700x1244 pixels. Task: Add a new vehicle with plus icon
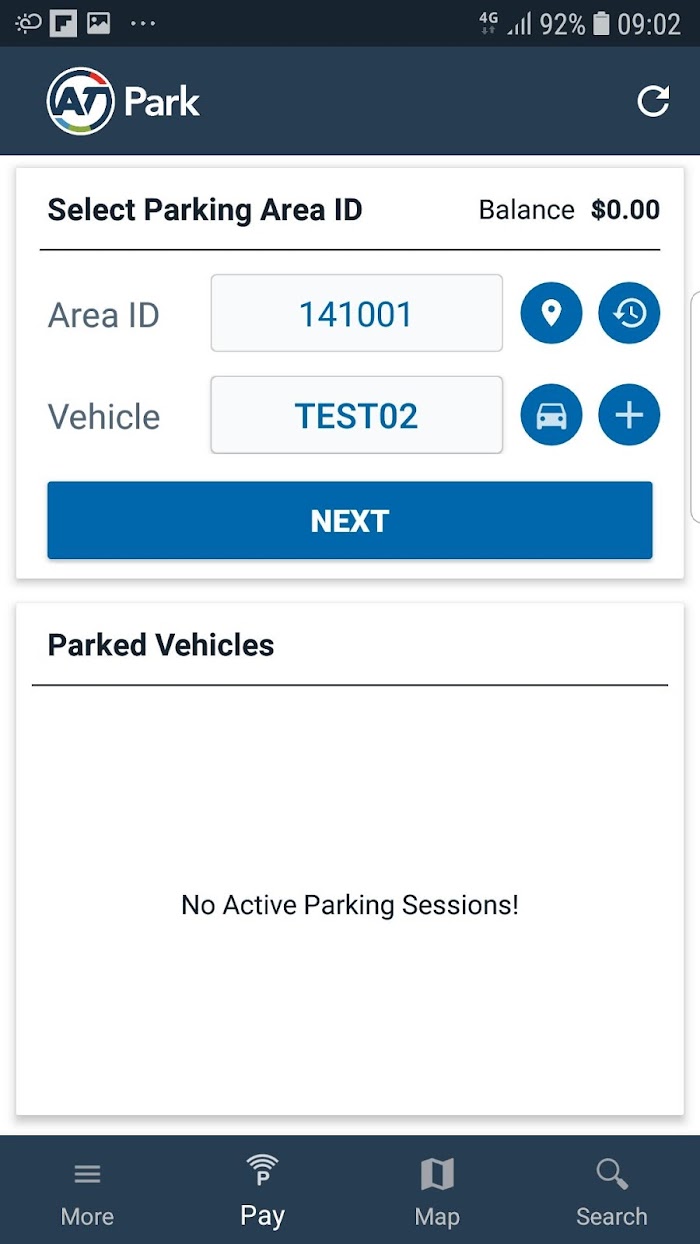click(629, 415)
